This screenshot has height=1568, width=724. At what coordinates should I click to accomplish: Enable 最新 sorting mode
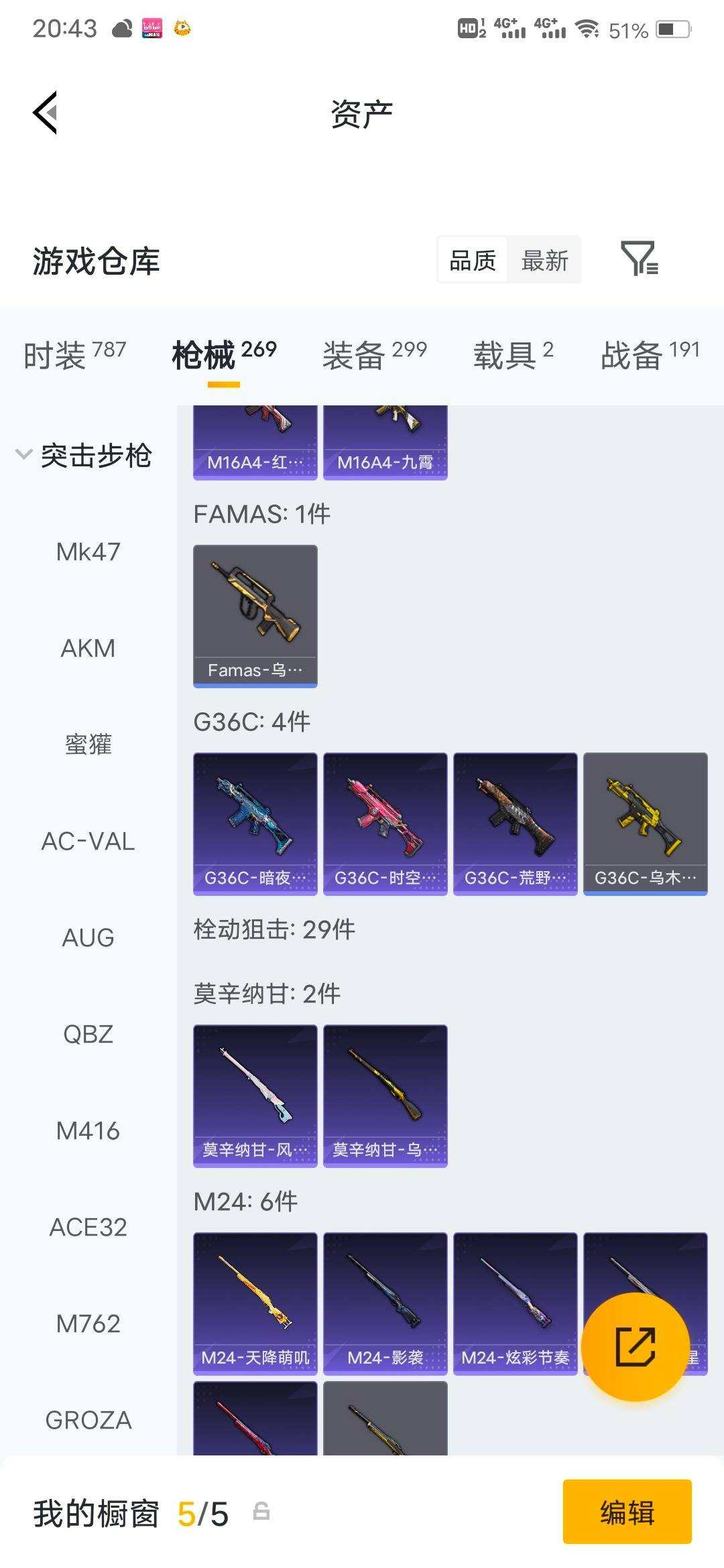coord(546,260)
